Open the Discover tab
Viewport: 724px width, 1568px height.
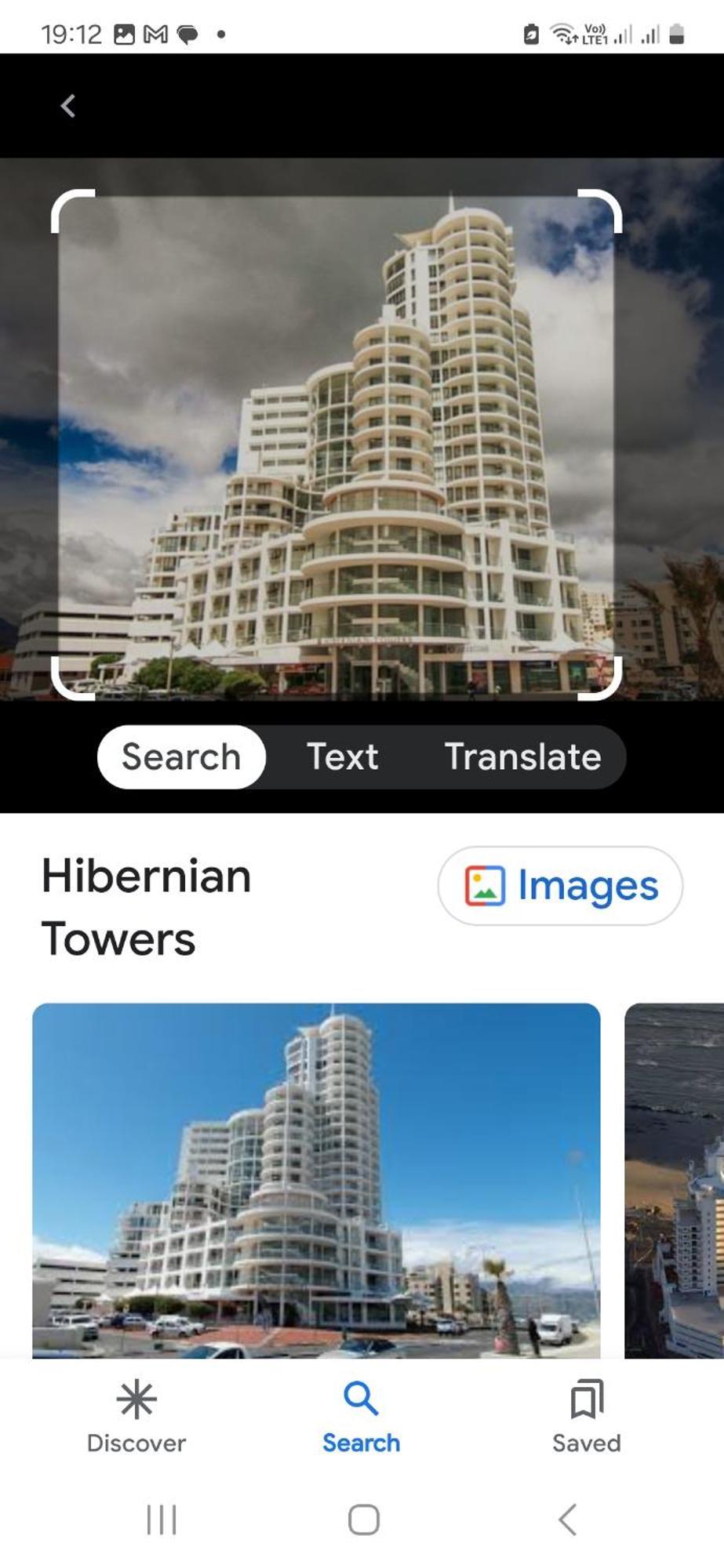pos(136,1417)
